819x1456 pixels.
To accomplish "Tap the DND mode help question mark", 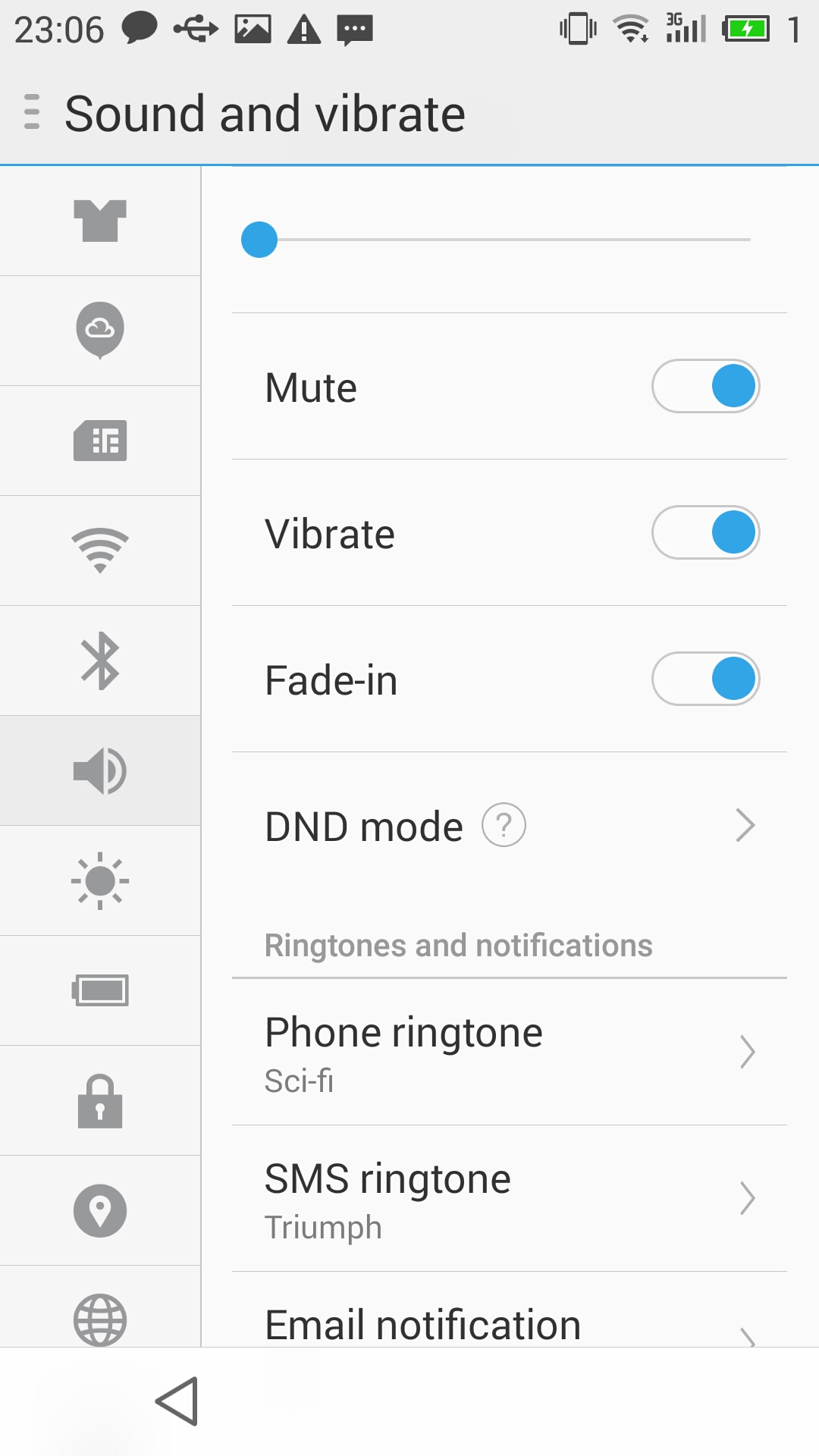I will (x=504, y=825).
